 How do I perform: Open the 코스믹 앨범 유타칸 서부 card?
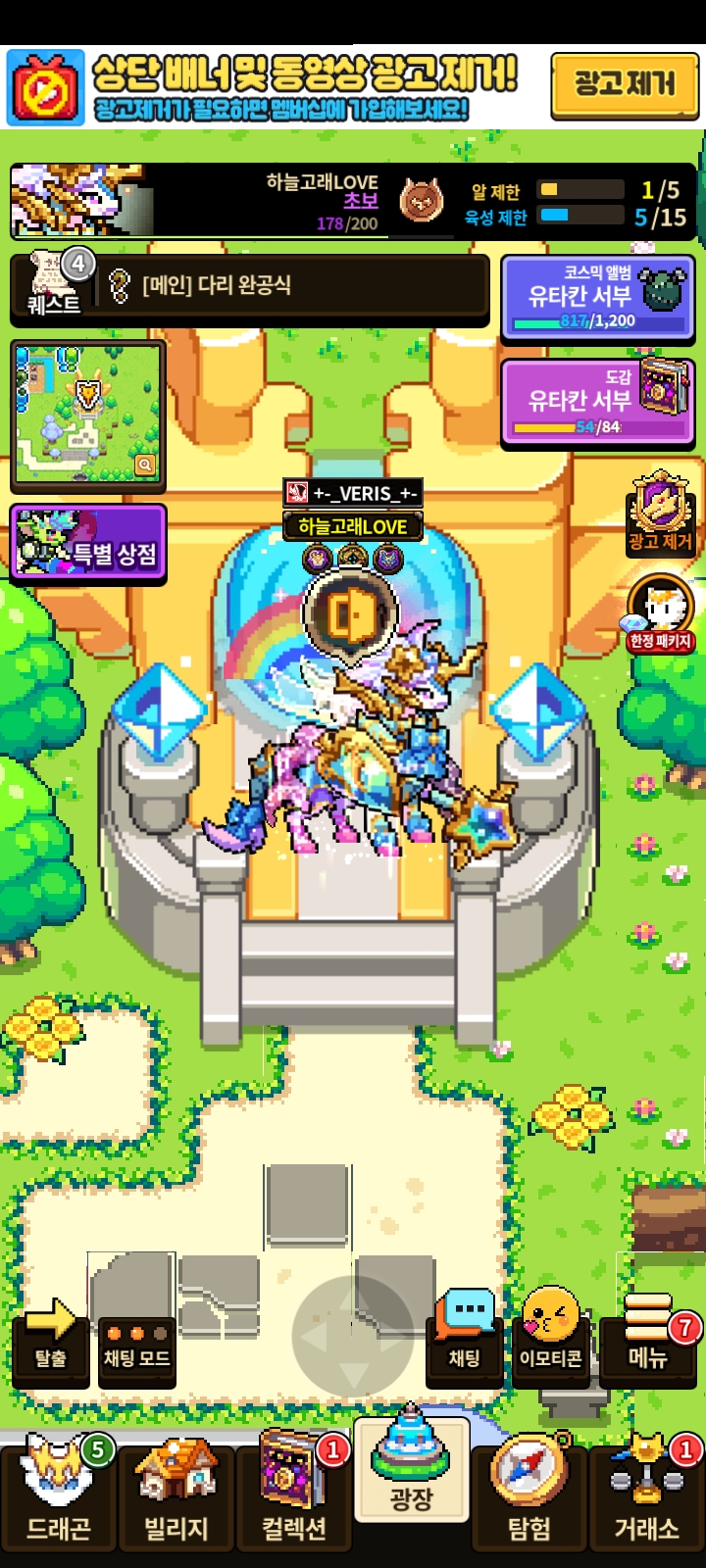598,298
